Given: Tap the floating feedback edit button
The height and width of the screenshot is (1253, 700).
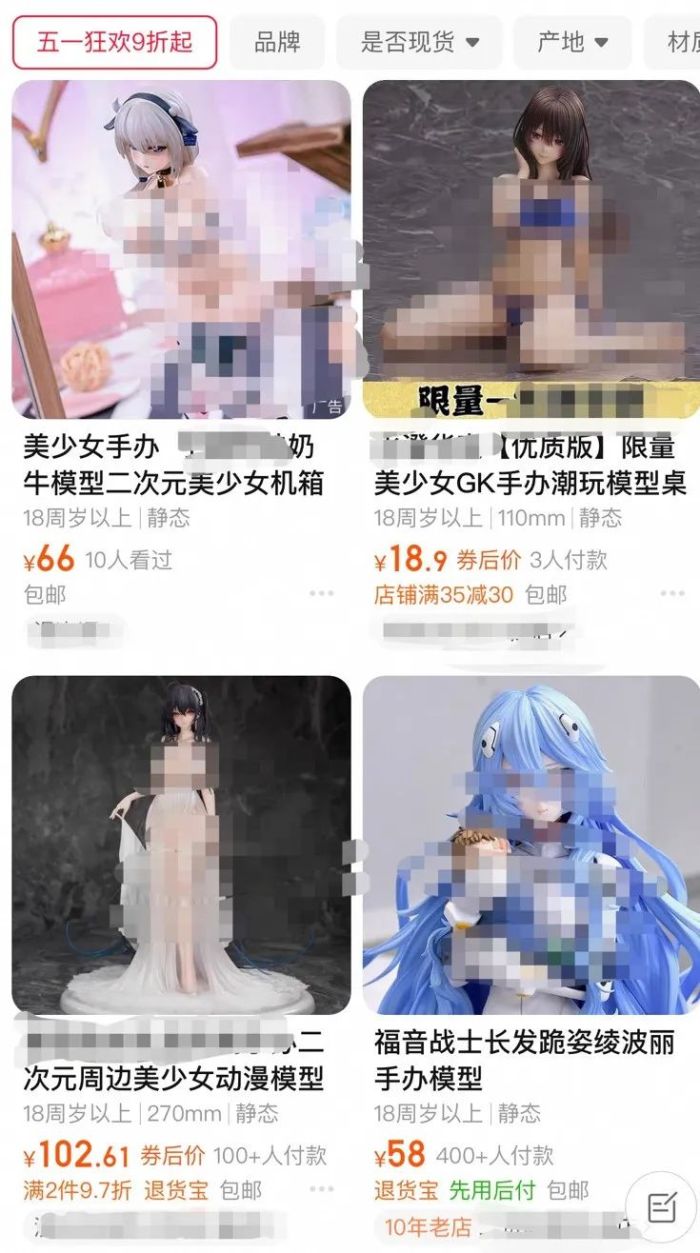Looking at the screenshot, I should 661,1207.
